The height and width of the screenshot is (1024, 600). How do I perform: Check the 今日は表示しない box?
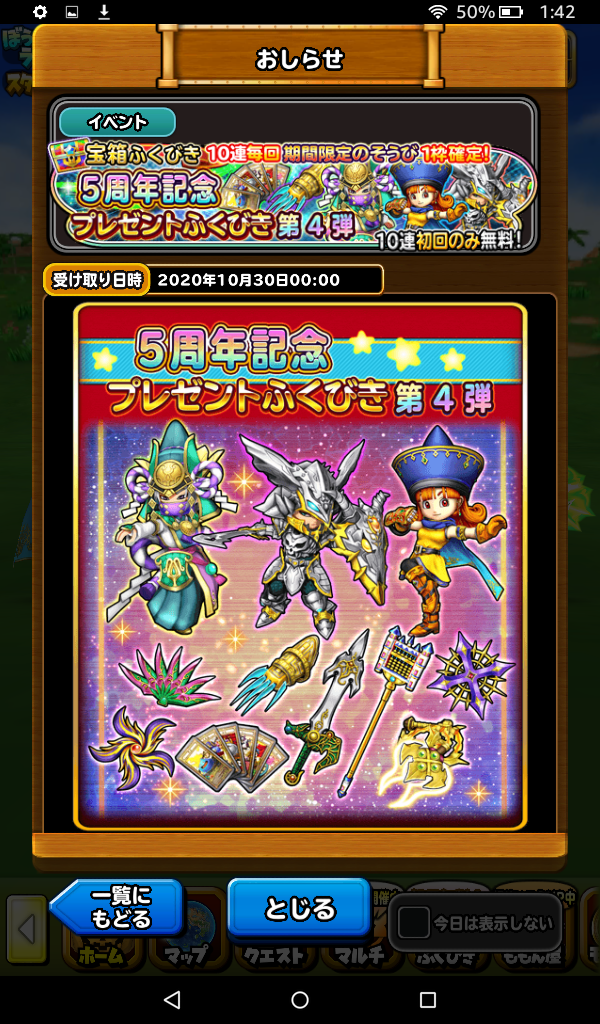point(414,922)
